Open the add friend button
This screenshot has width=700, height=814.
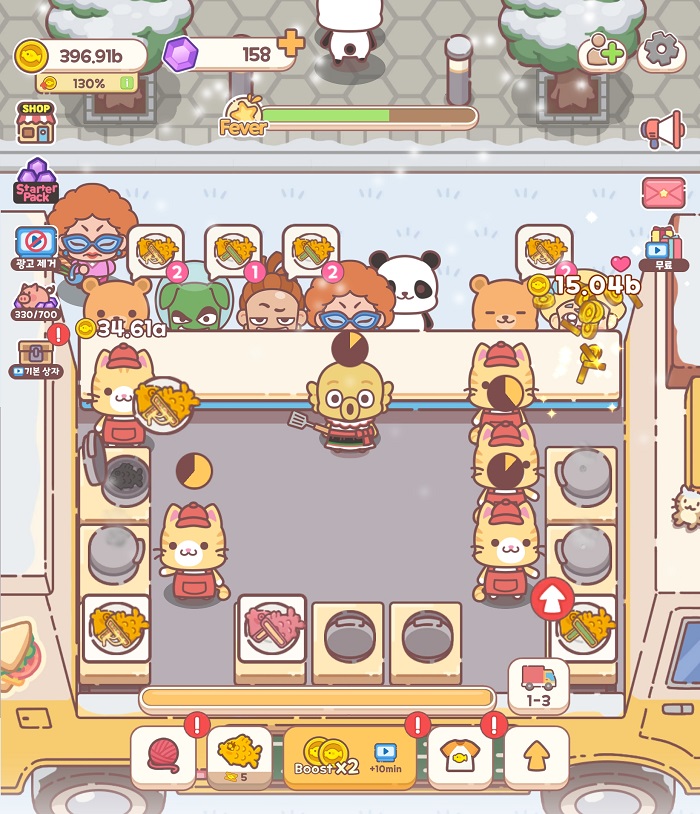[x=603, y=51]
